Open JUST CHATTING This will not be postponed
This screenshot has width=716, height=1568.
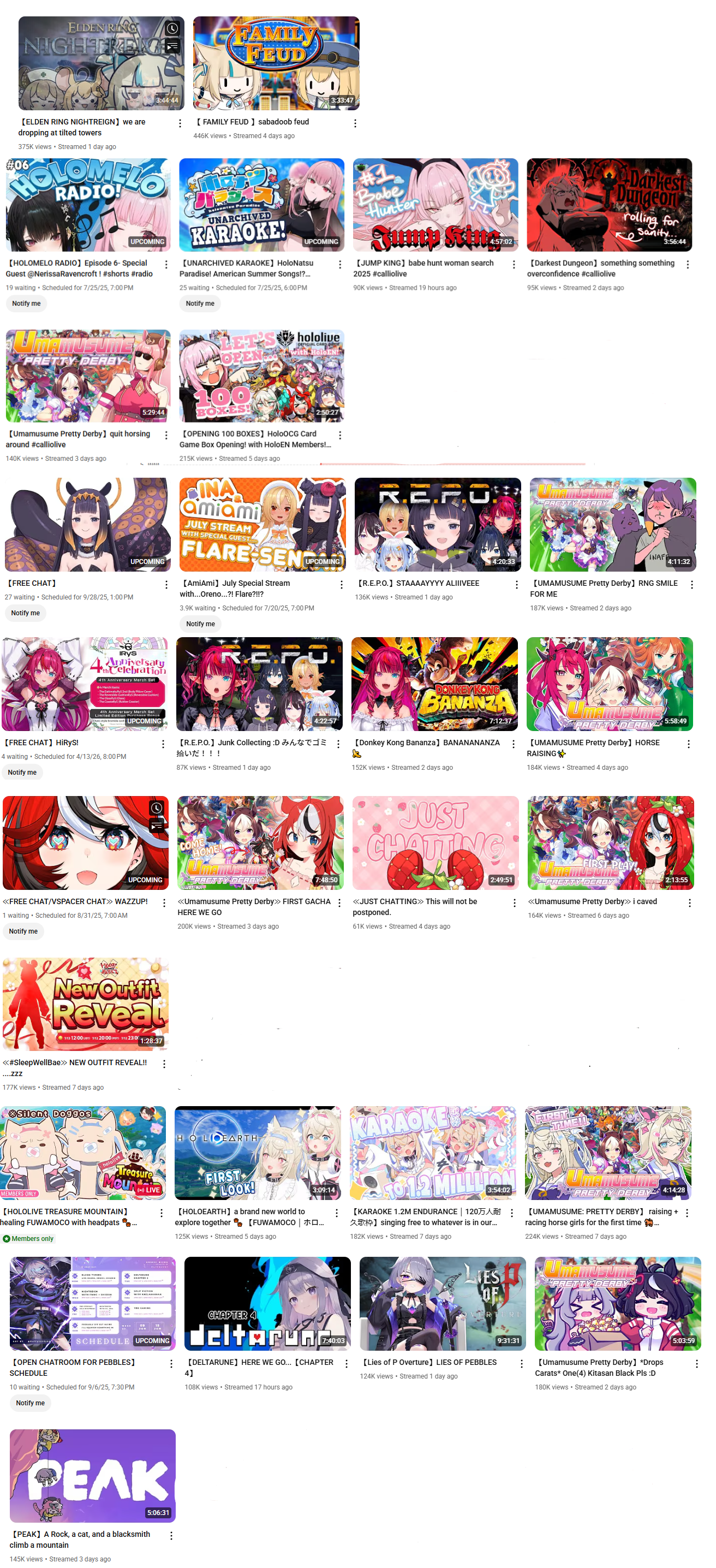click(x=435, y=842)
